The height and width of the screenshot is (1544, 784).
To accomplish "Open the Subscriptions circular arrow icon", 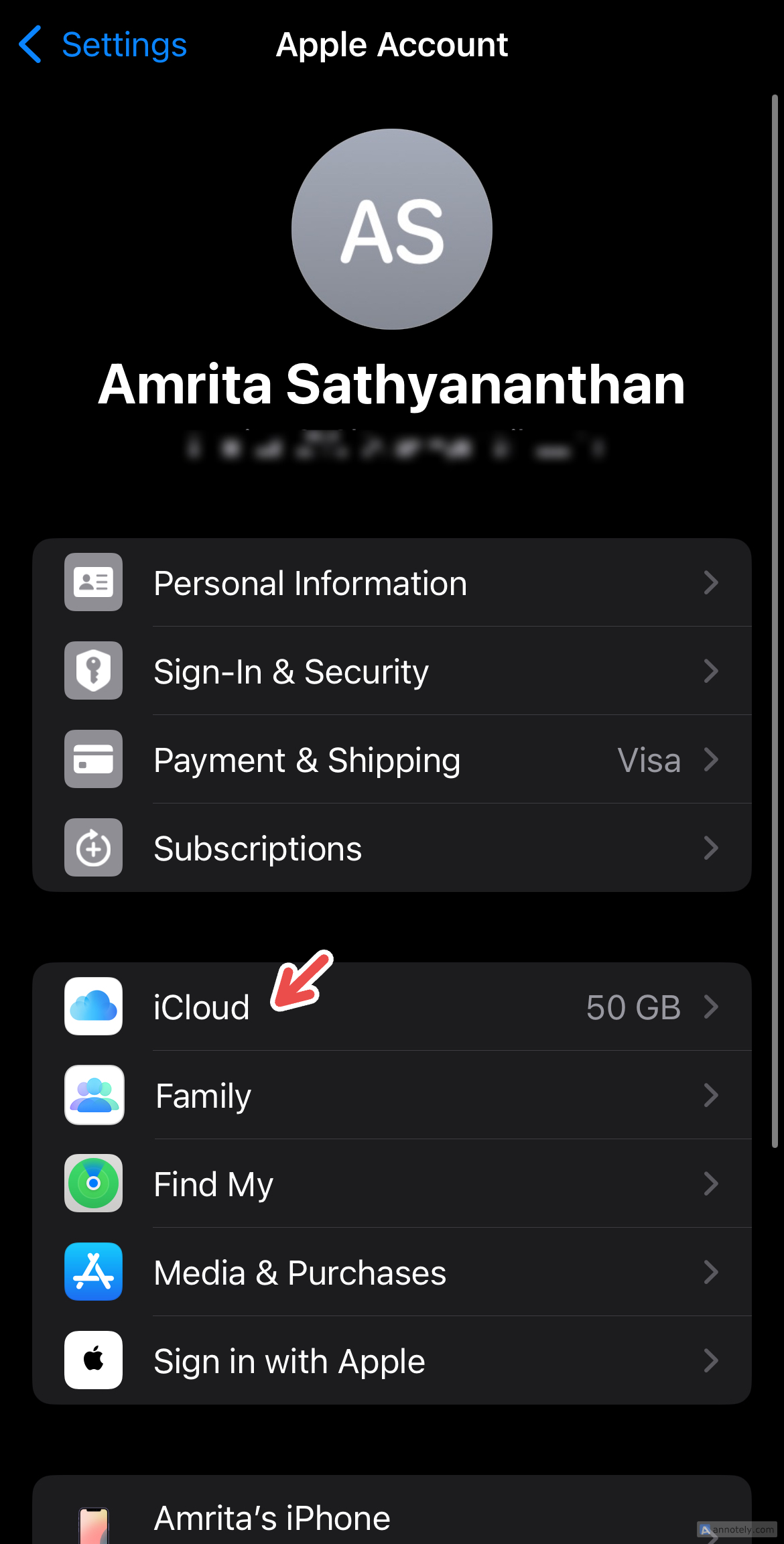I will (x=92, y=848).
